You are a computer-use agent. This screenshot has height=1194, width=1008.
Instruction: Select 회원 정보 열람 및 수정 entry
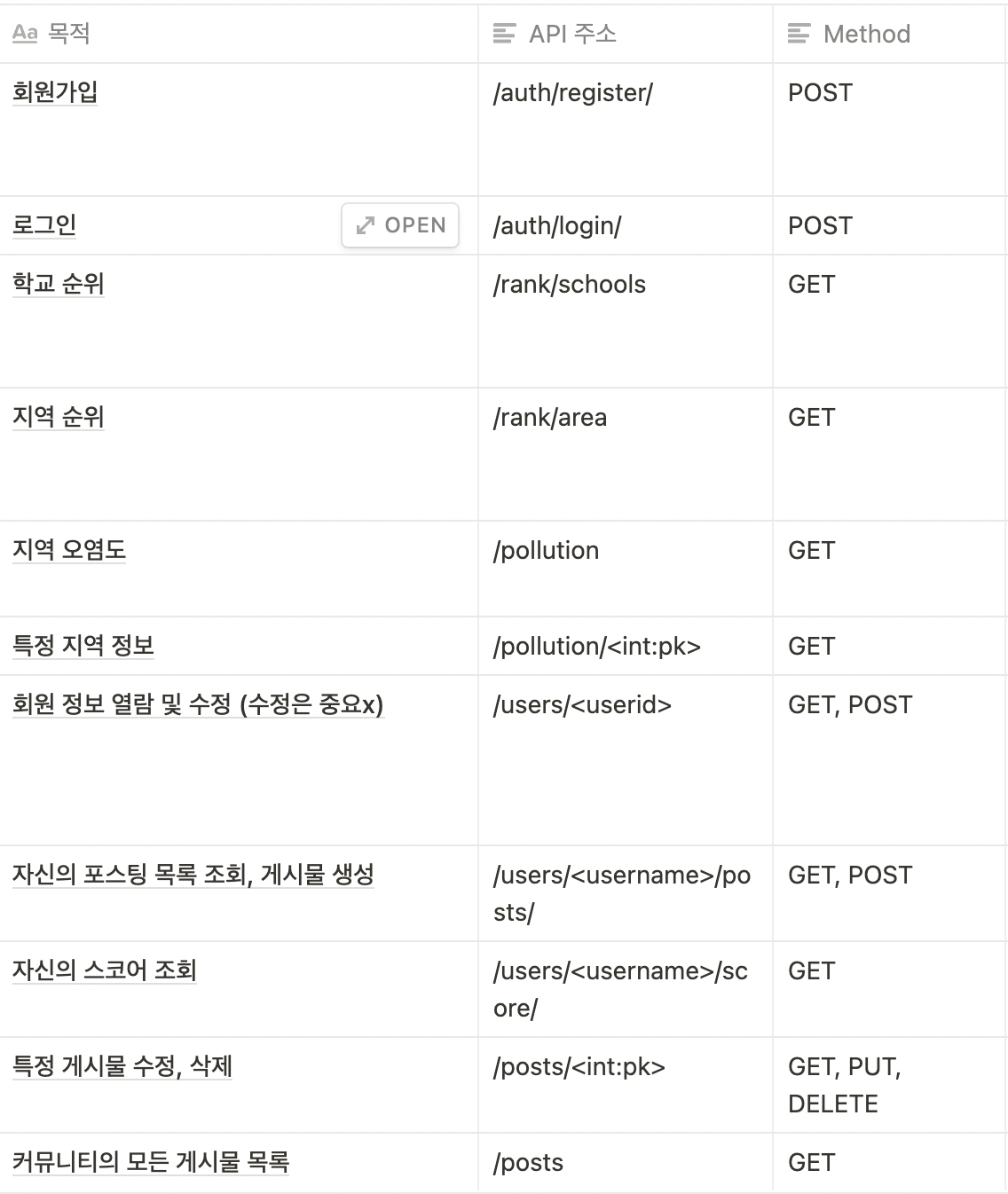tap(197, 703)
